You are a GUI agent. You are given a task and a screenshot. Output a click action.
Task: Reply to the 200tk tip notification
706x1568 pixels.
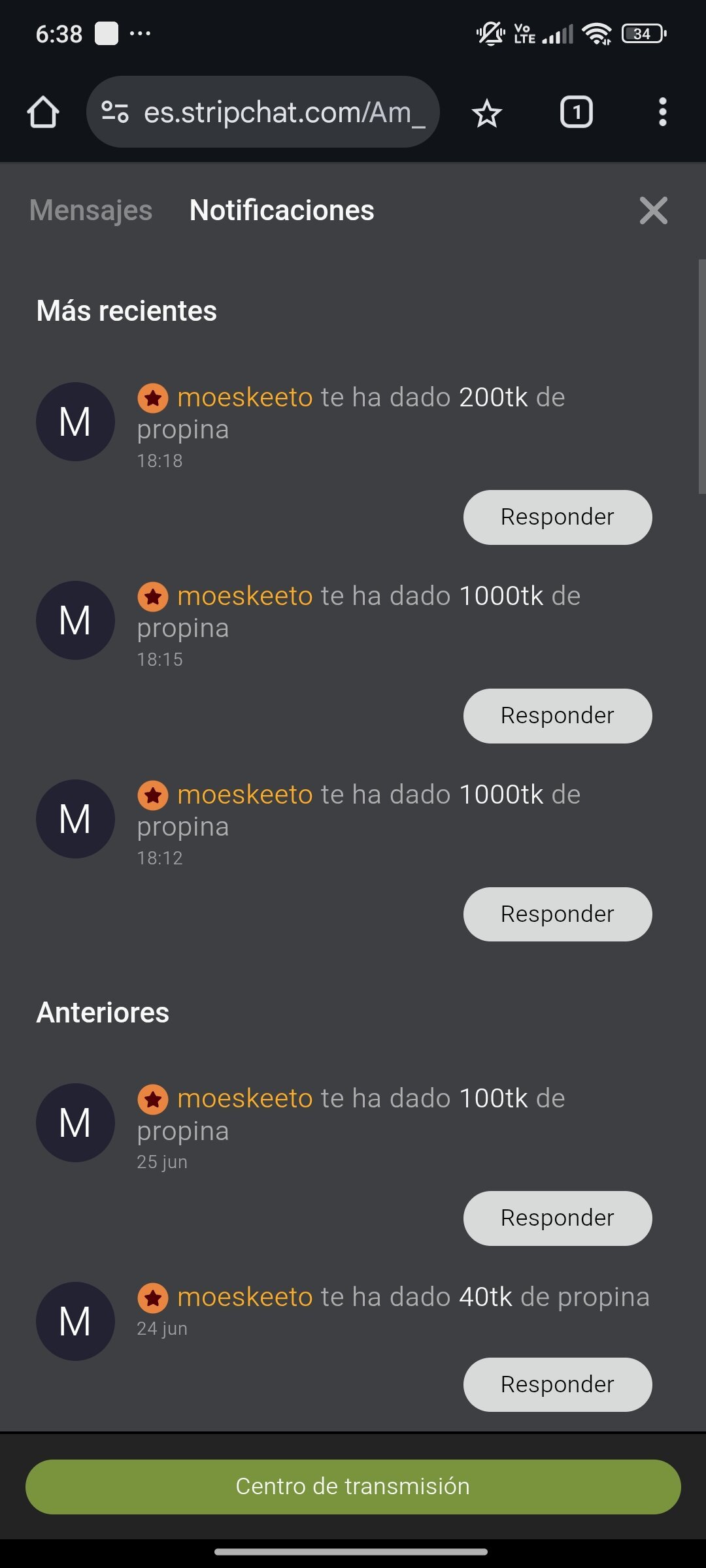(557, 517)
